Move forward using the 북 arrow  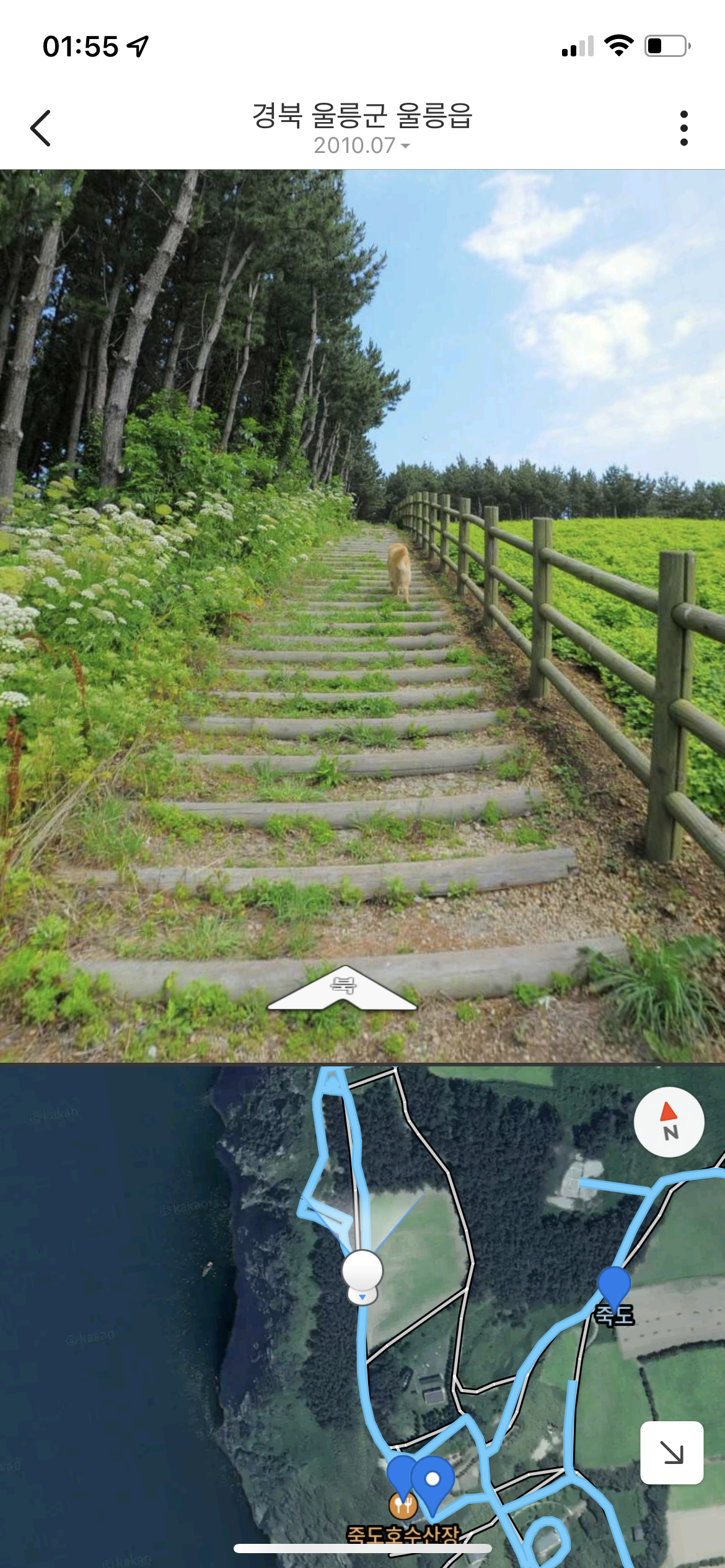pyautogui.click(x=342, y=987)
